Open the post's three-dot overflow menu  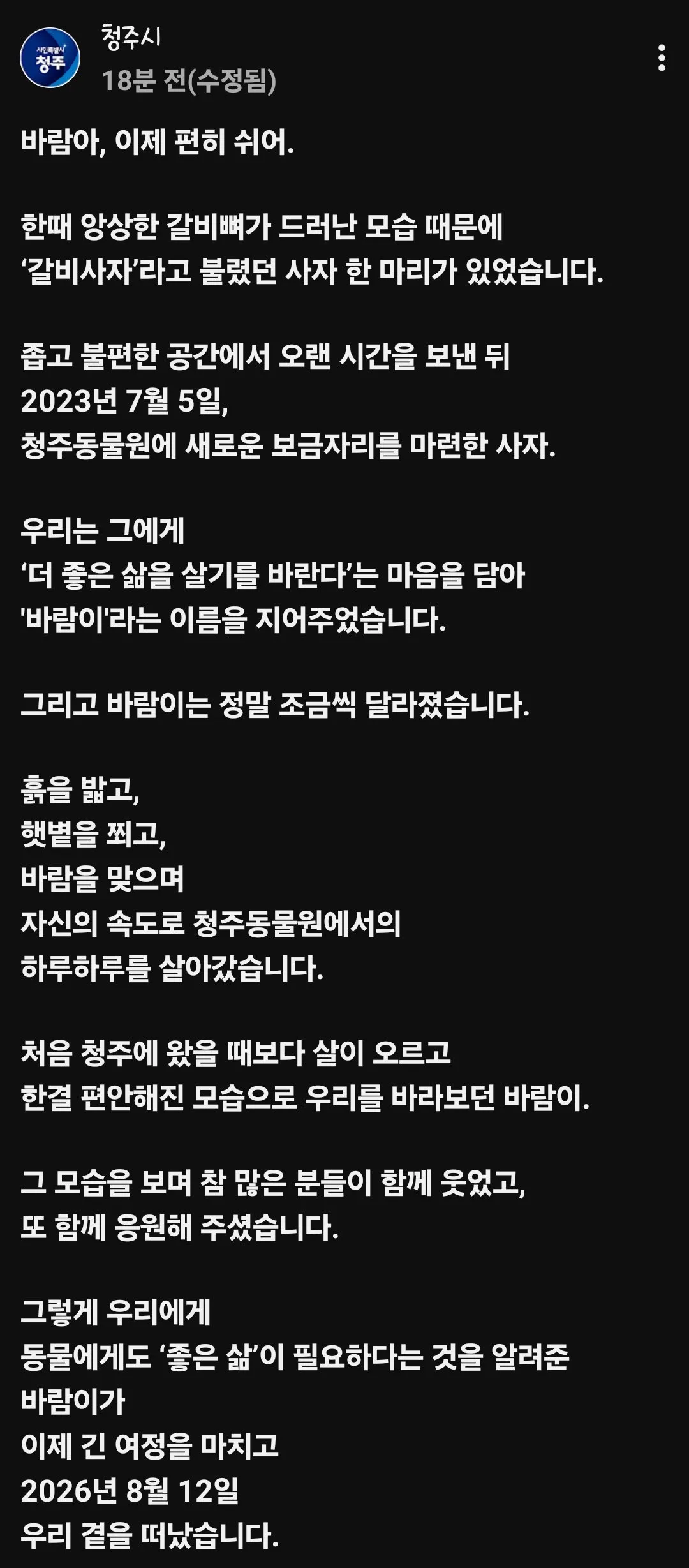pyautogui.click(x=662, y=58)
